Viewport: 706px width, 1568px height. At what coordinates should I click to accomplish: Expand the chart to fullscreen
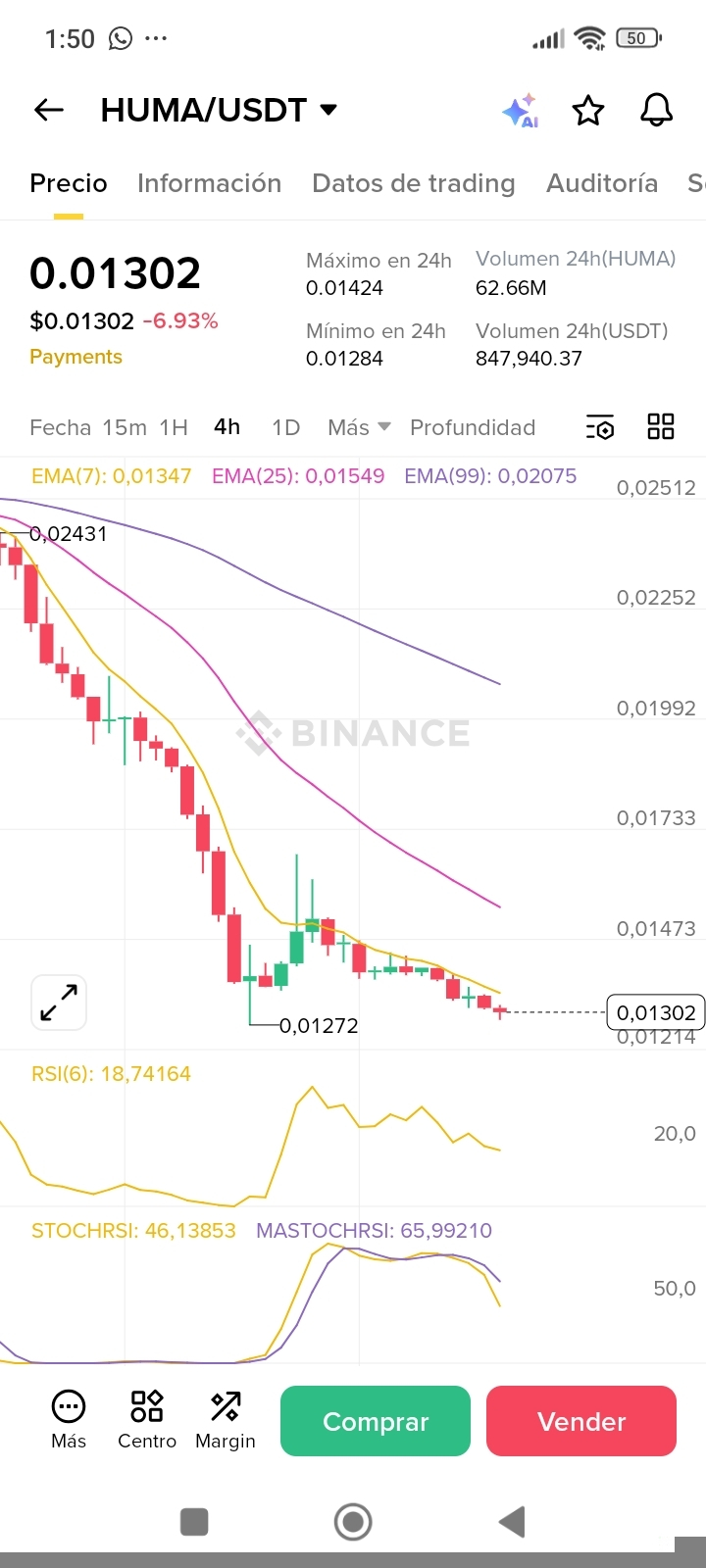tap(59, 1003)
